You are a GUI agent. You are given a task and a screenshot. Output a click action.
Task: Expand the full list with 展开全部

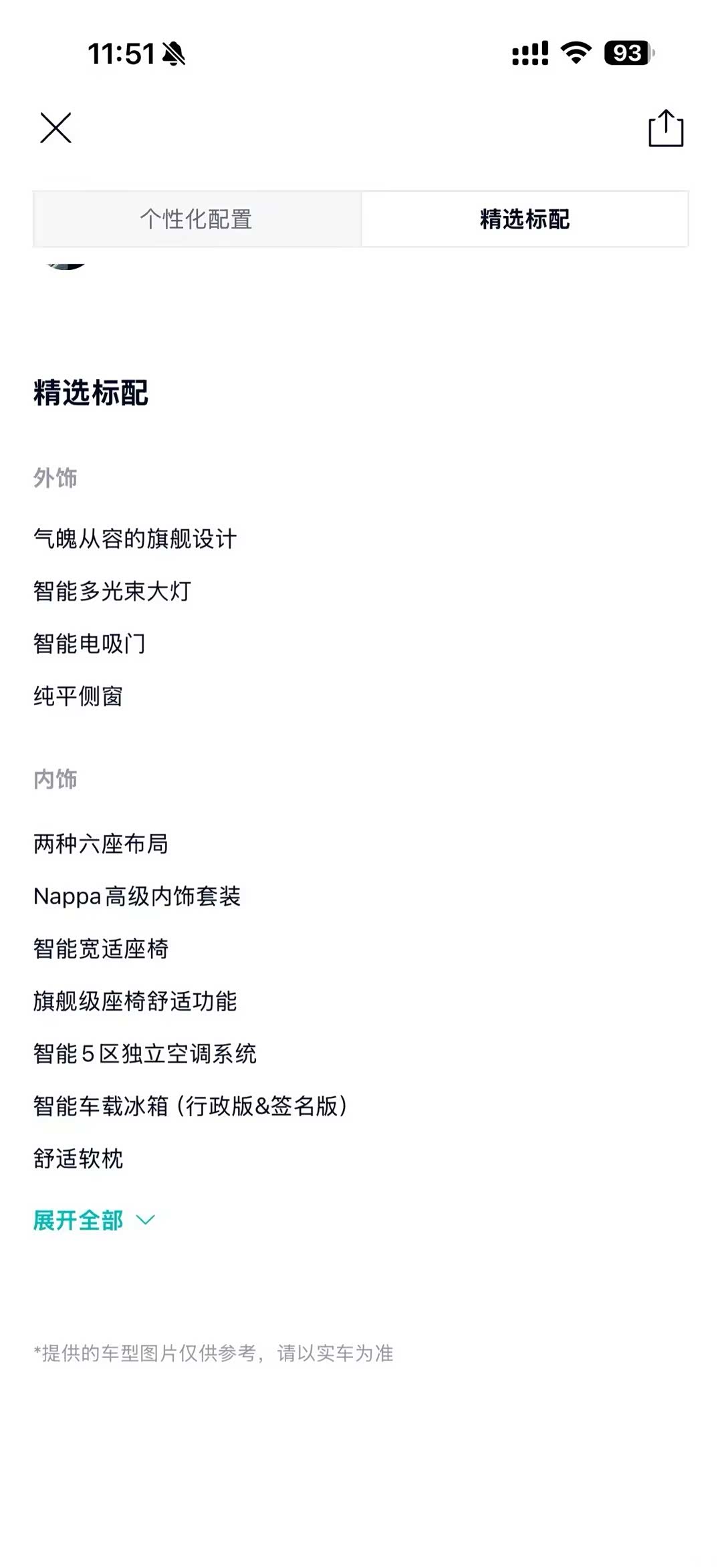point(94,1220)
